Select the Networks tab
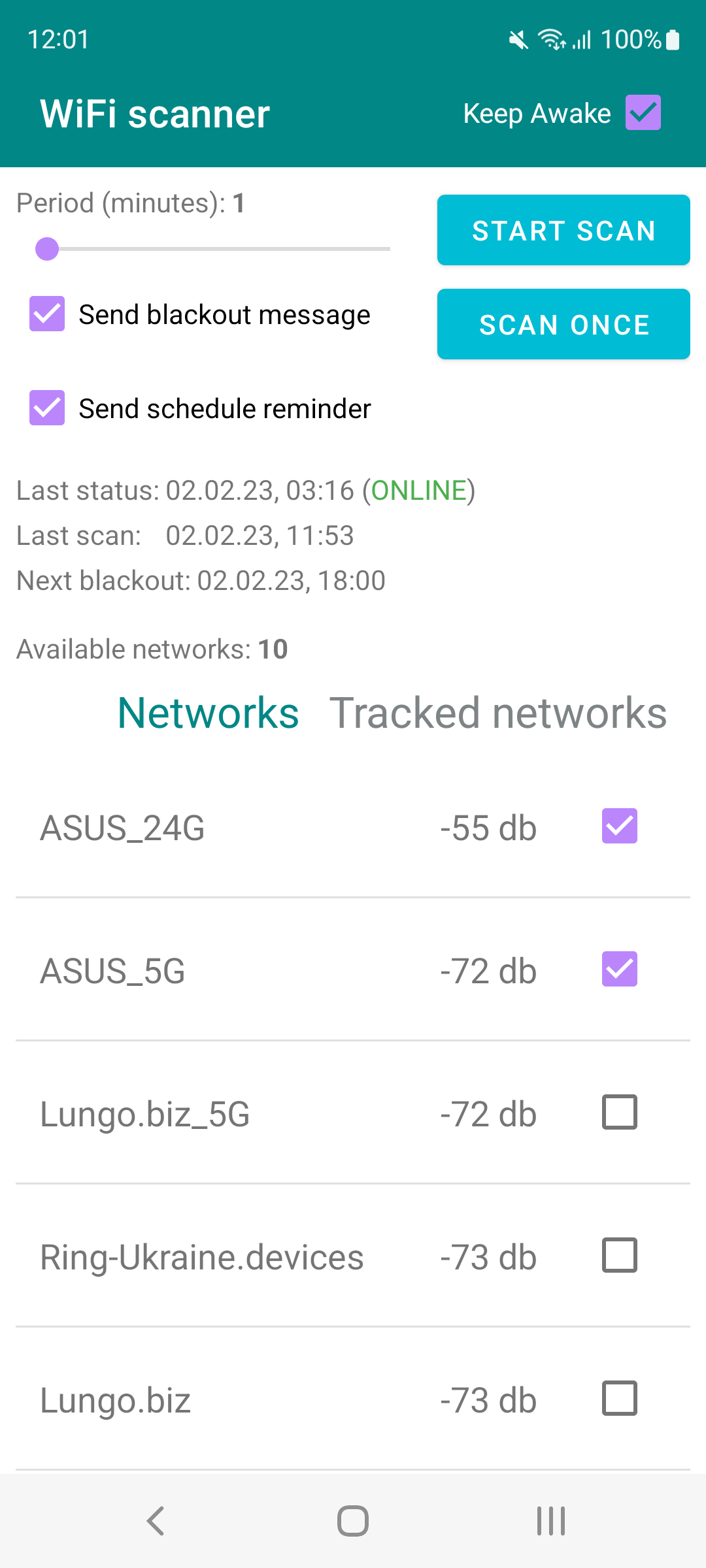This screenshot has height=1568, width=706. 207,712
